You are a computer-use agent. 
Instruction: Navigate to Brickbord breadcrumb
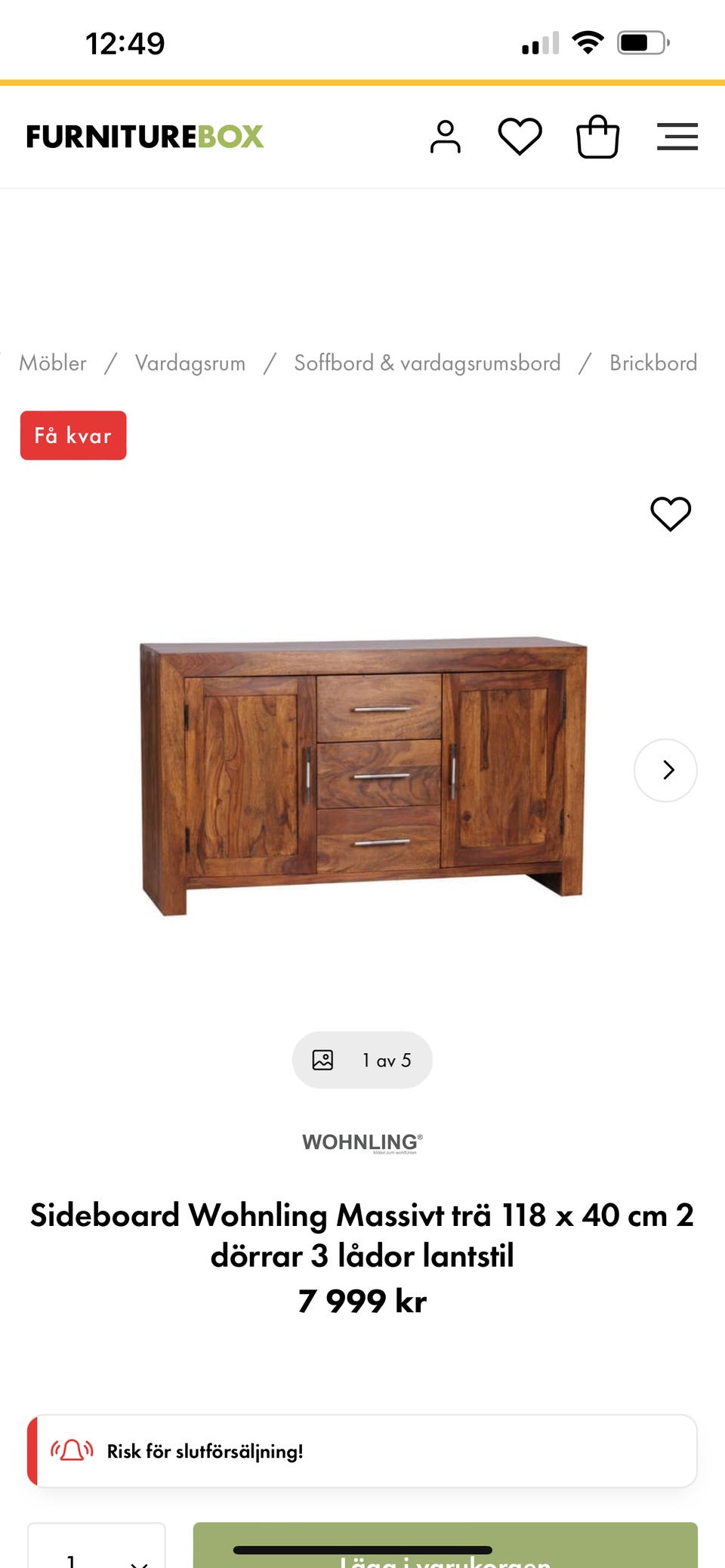coord(652,363)
